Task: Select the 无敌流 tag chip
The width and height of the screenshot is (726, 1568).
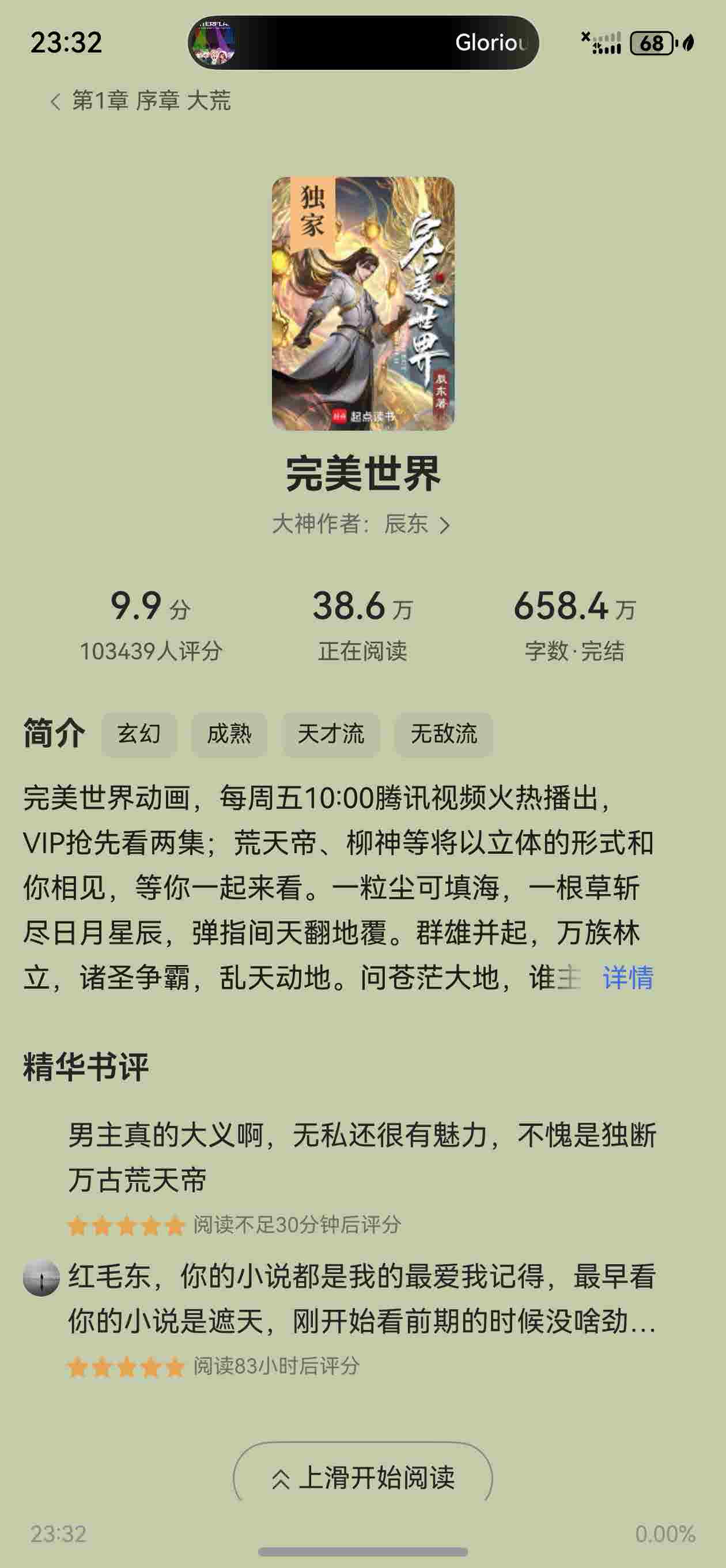Action: coord(443,734)
